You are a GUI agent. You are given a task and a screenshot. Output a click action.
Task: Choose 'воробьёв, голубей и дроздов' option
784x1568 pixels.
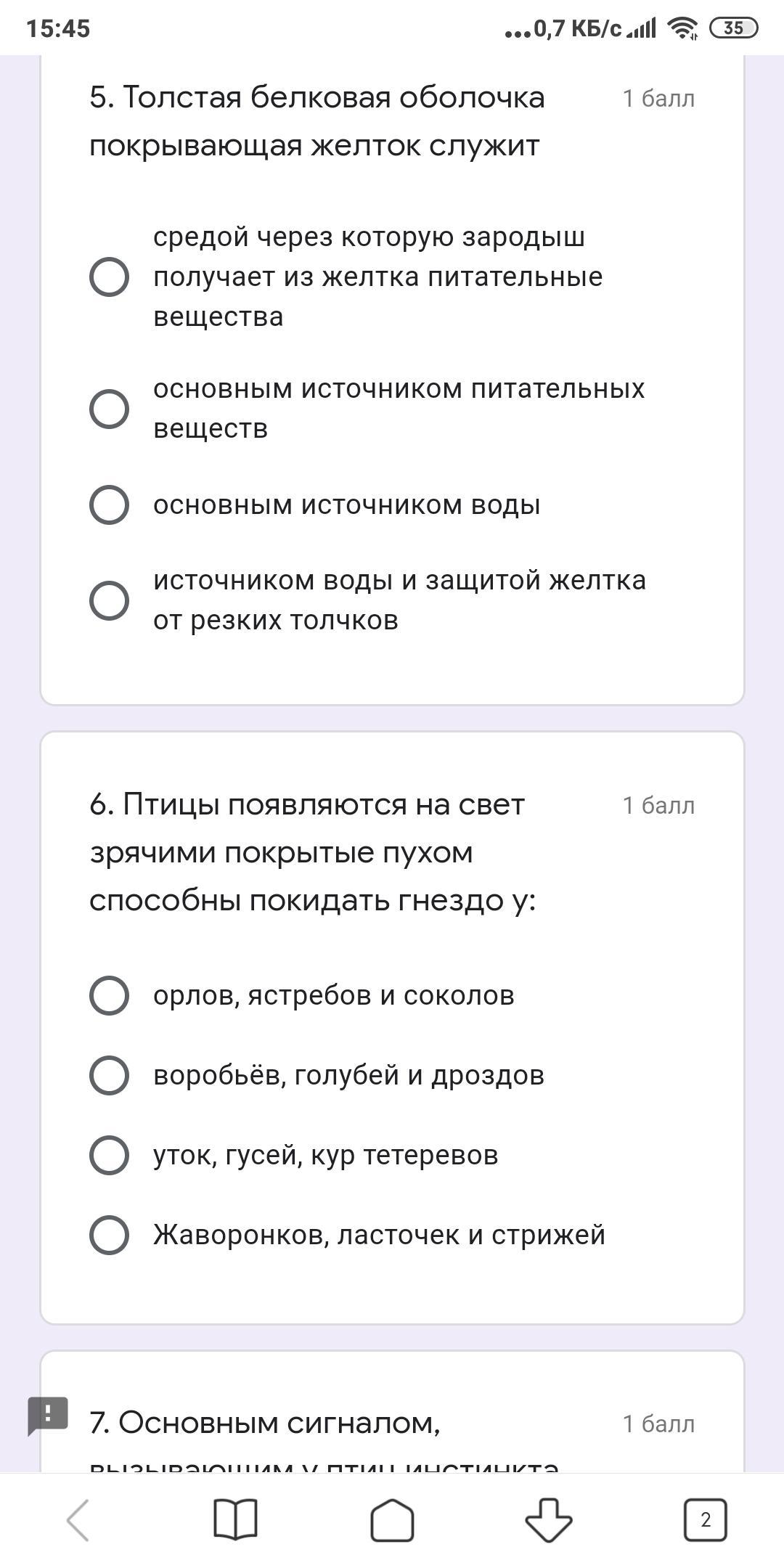tap(109, 1075)
